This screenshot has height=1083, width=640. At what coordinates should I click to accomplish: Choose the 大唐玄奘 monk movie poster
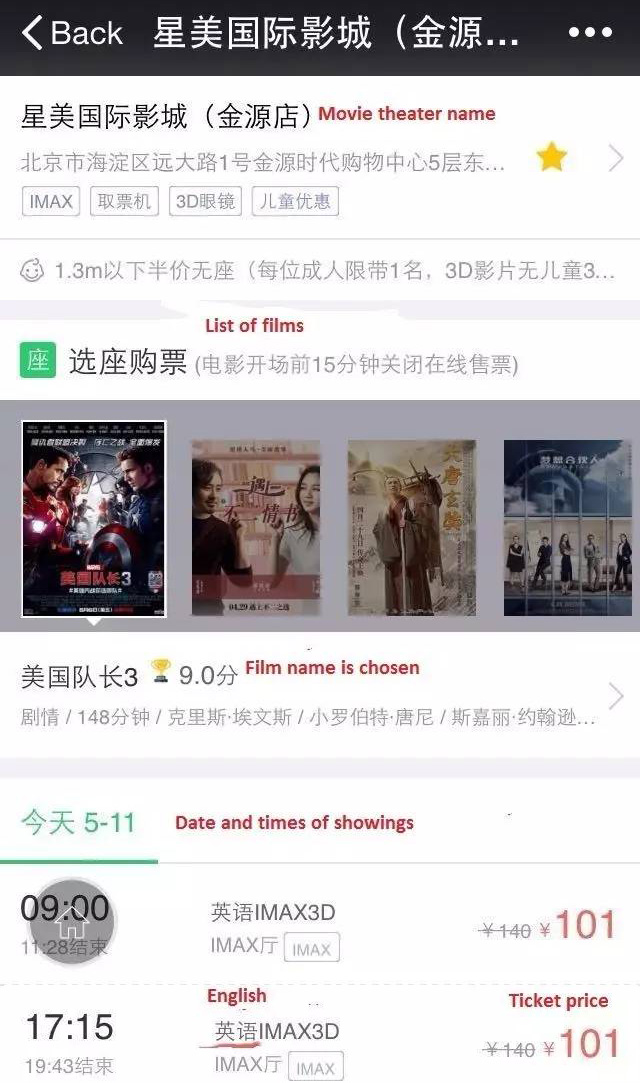tap(412, 528)
